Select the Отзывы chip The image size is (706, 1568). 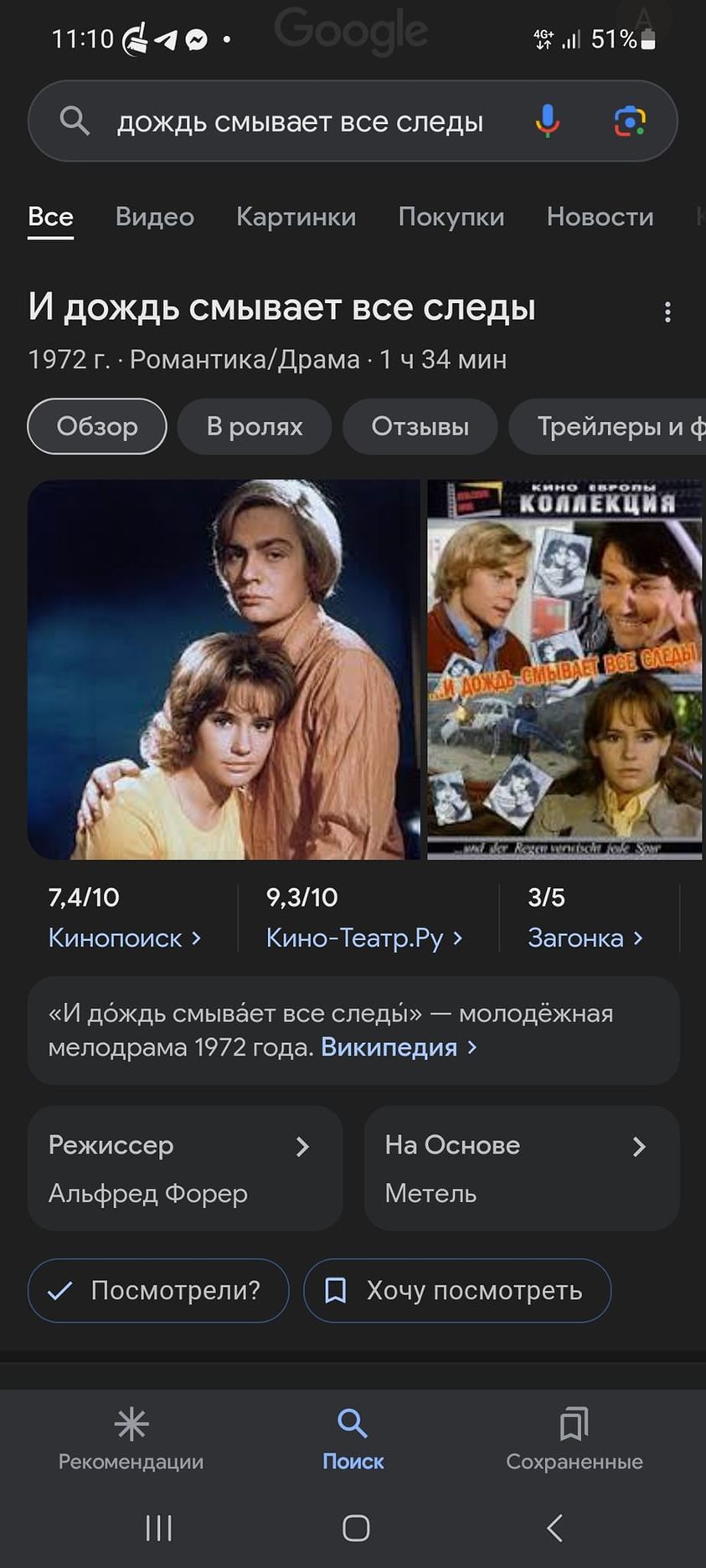pyautogui.click(x=420, y=426)
